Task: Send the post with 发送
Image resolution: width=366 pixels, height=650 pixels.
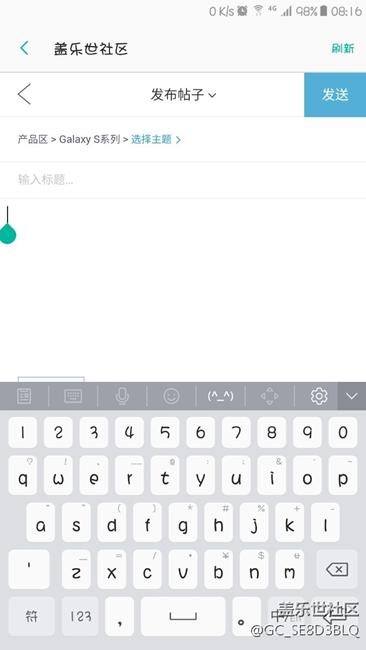Action: click(x=335, y=95)
